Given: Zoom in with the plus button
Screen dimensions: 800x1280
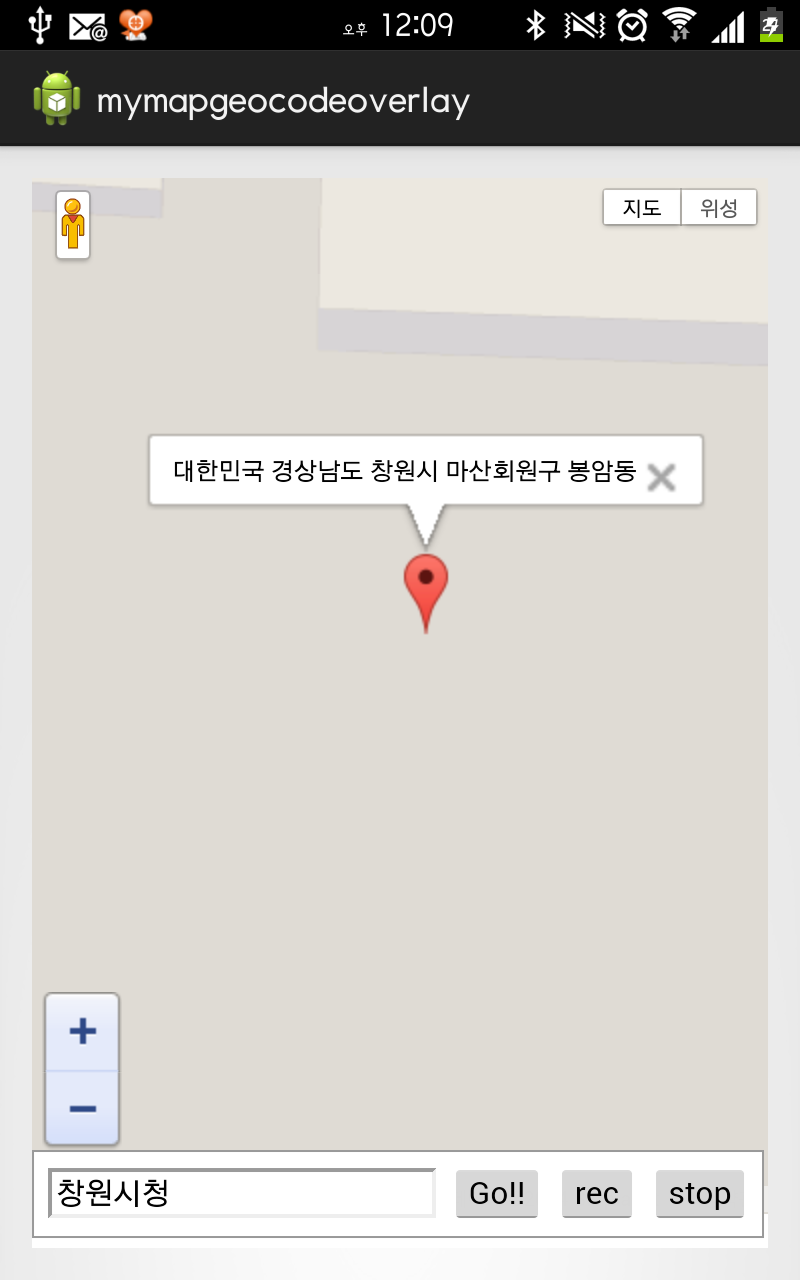Looking at the screenshot, I should tap(82, 1032).
